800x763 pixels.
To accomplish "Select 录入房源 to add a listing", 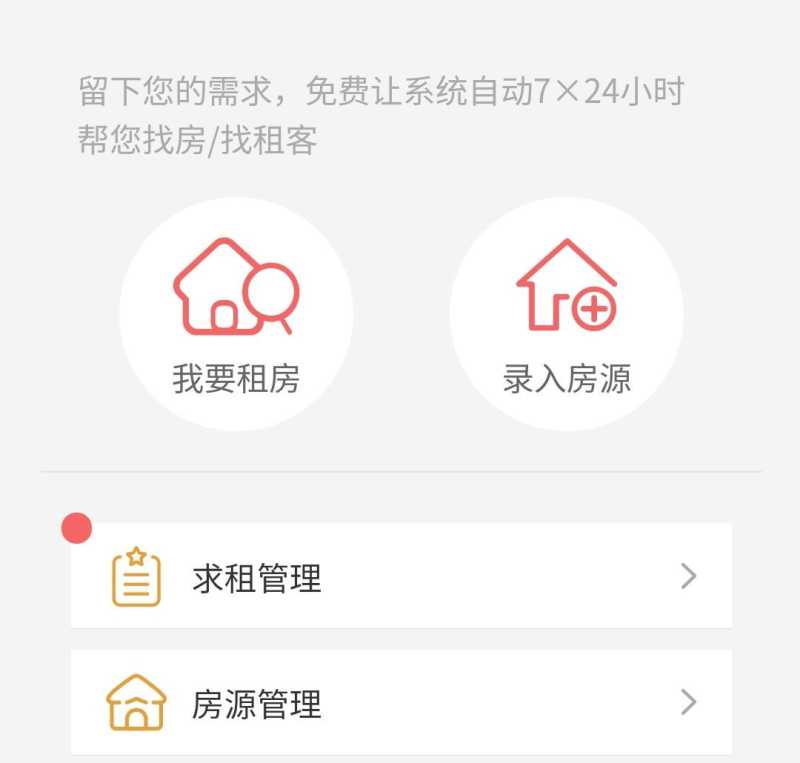I will tap(566, 314).
